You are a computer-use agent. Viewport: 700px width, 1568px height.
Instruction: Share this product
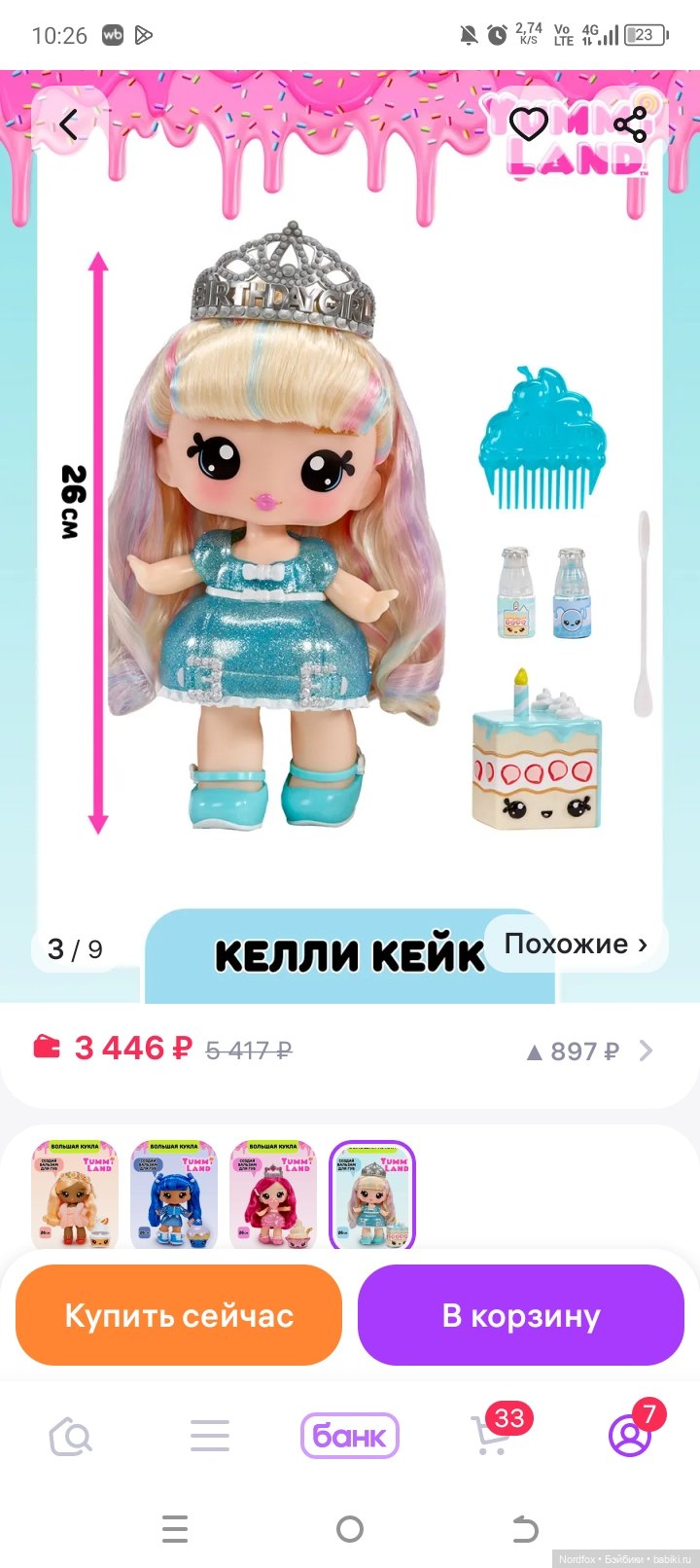tap(630, 125)
